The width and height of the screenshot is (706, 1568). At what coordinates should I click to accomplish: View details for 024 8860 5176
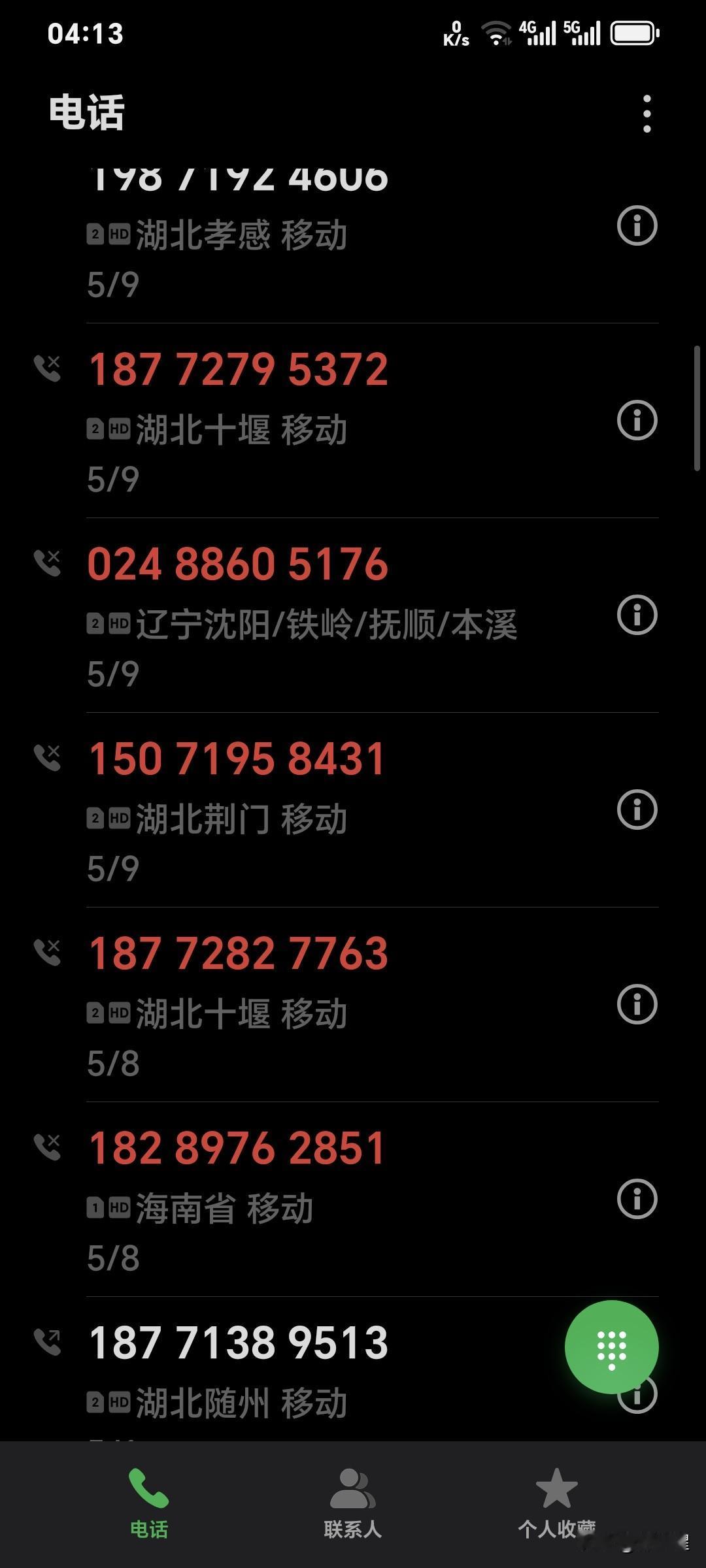coord(637,615)
